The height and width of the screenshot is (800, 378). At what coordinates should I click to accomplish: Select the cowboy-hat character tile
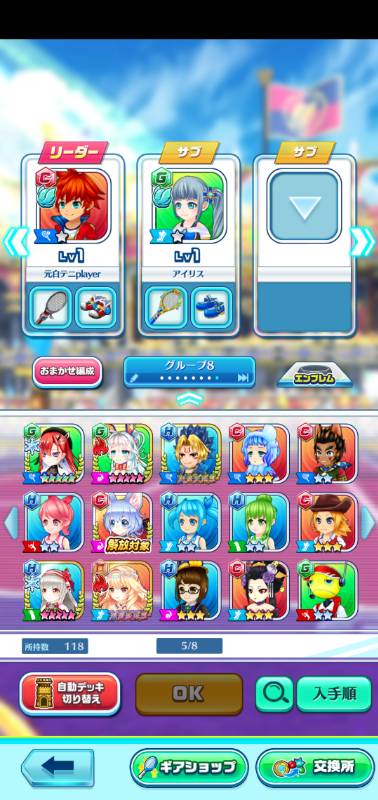click(327, 522)
